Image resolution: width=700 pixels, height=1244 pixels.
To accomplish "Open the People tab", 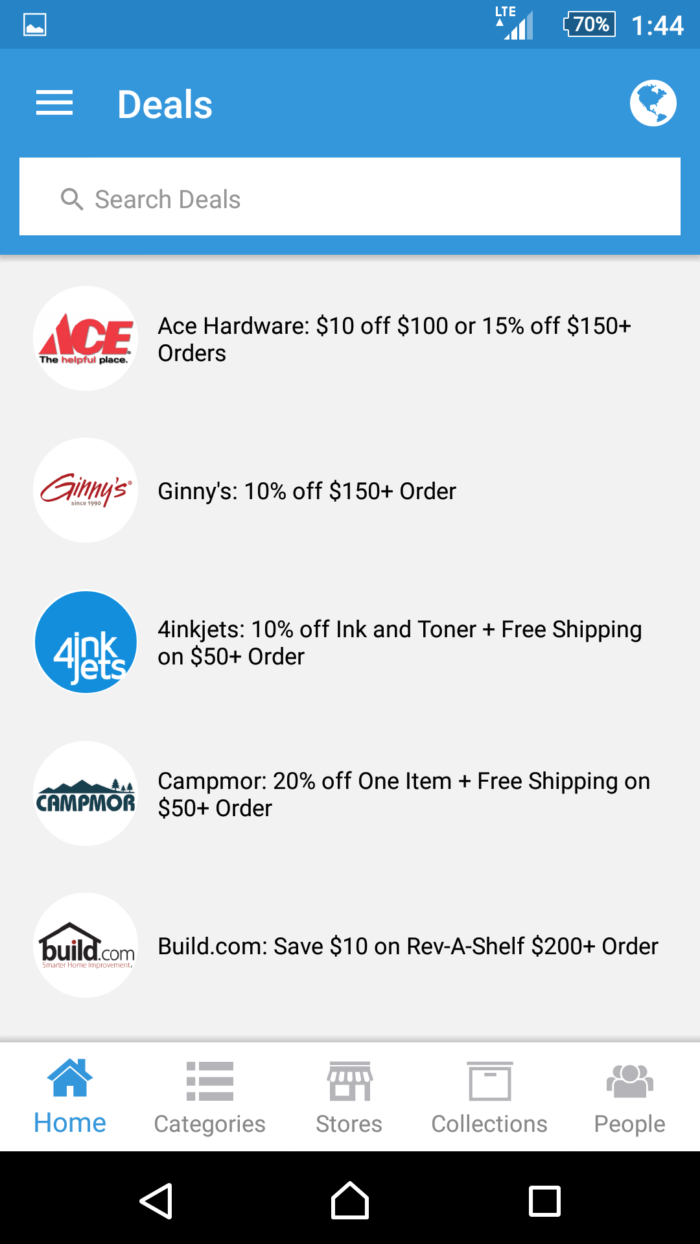I will click(x=630, y=1097).
